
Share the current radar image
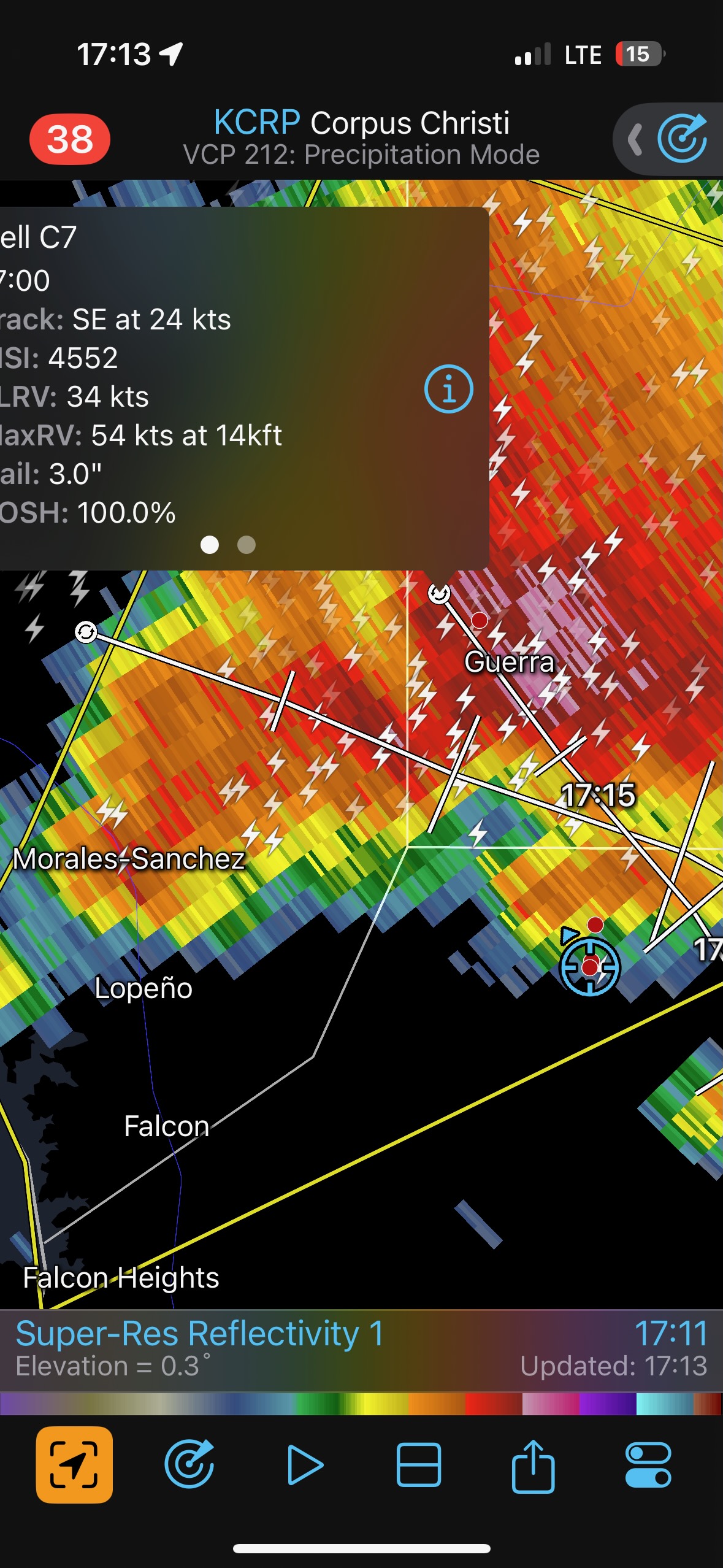[533, 1465]
